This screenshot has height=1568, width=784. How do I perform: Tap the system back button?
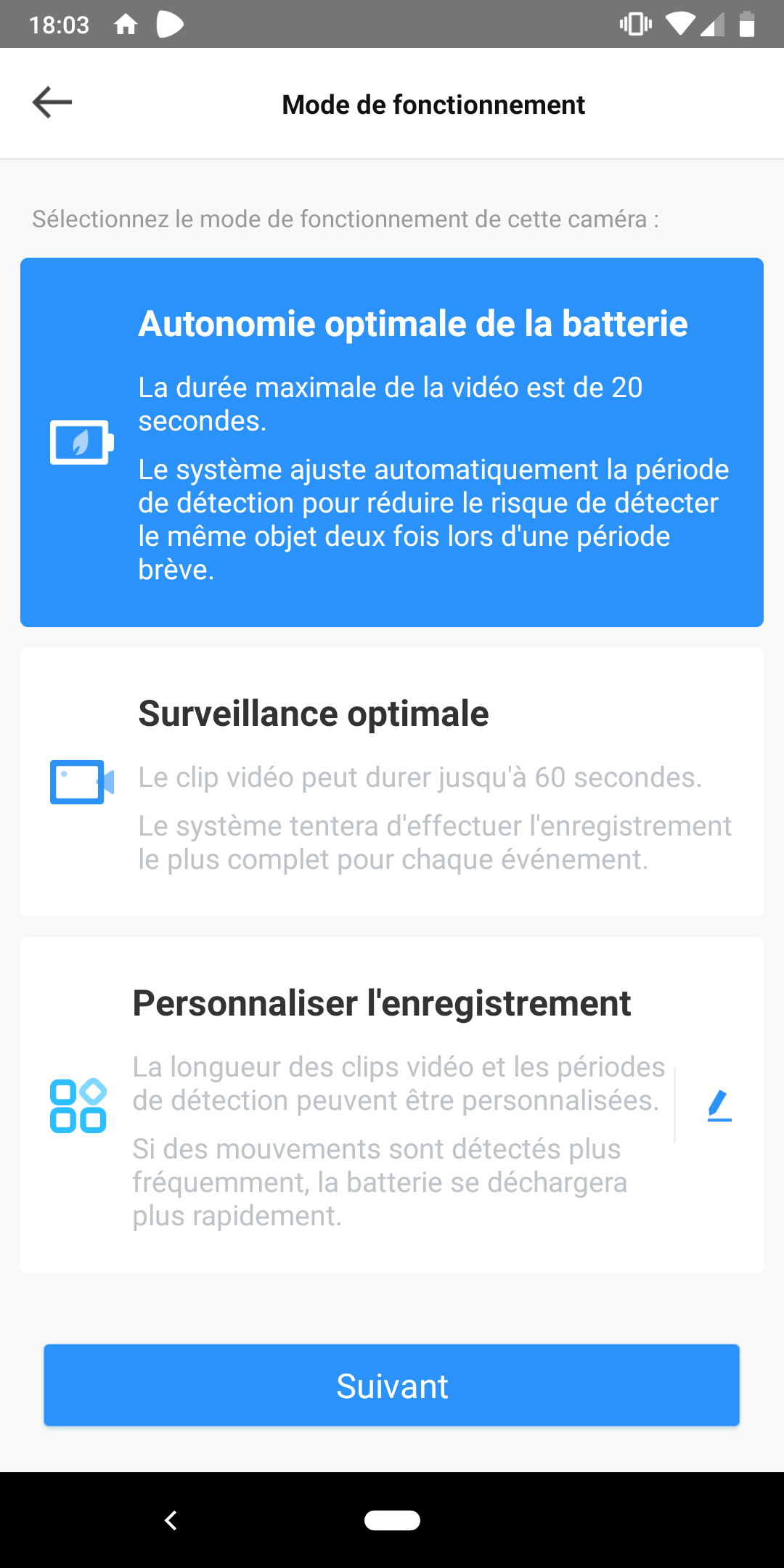171,1520
